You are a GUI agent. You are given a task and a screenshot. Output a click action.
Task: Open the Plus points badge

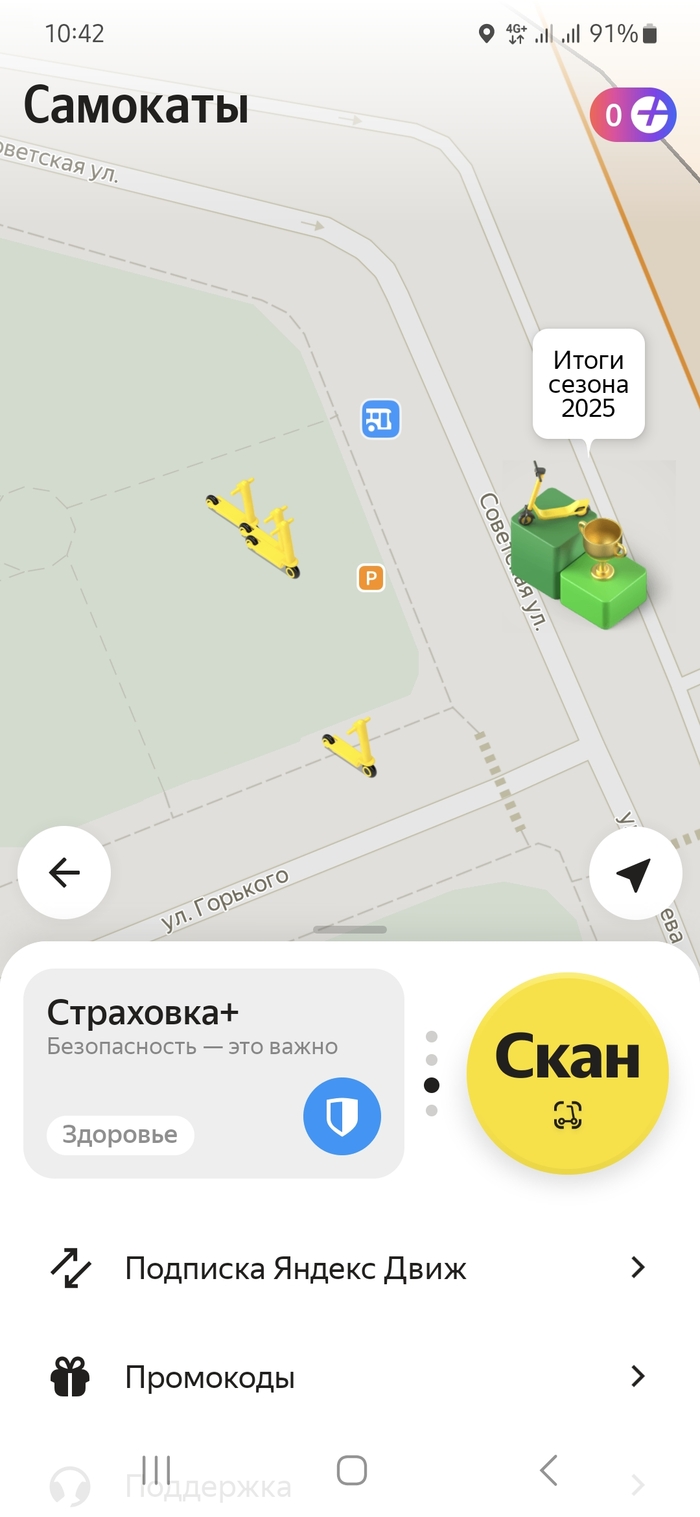pos(633,115)
